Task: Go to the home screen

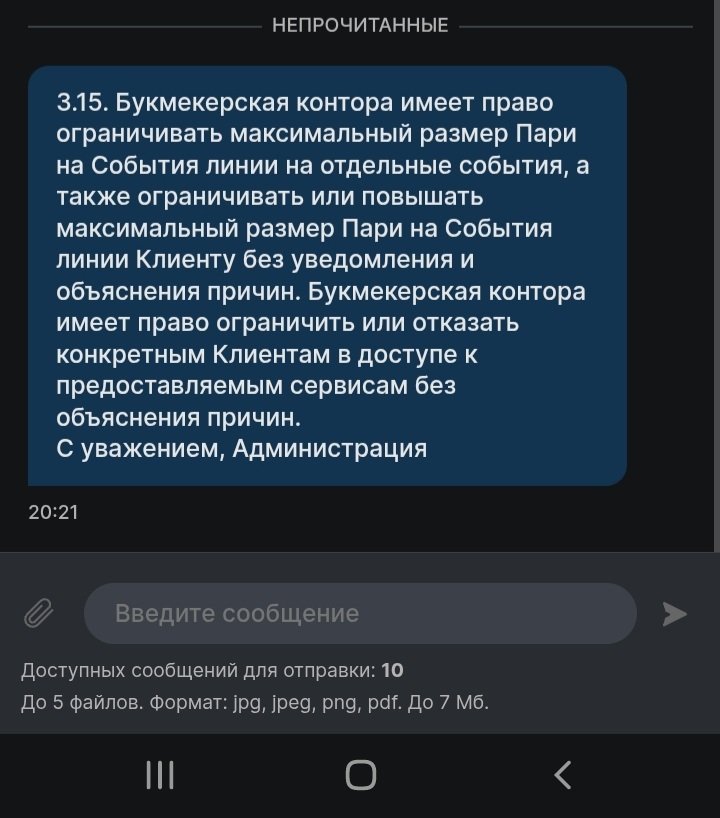Action: pyautogui.click(x=360, y=775)
